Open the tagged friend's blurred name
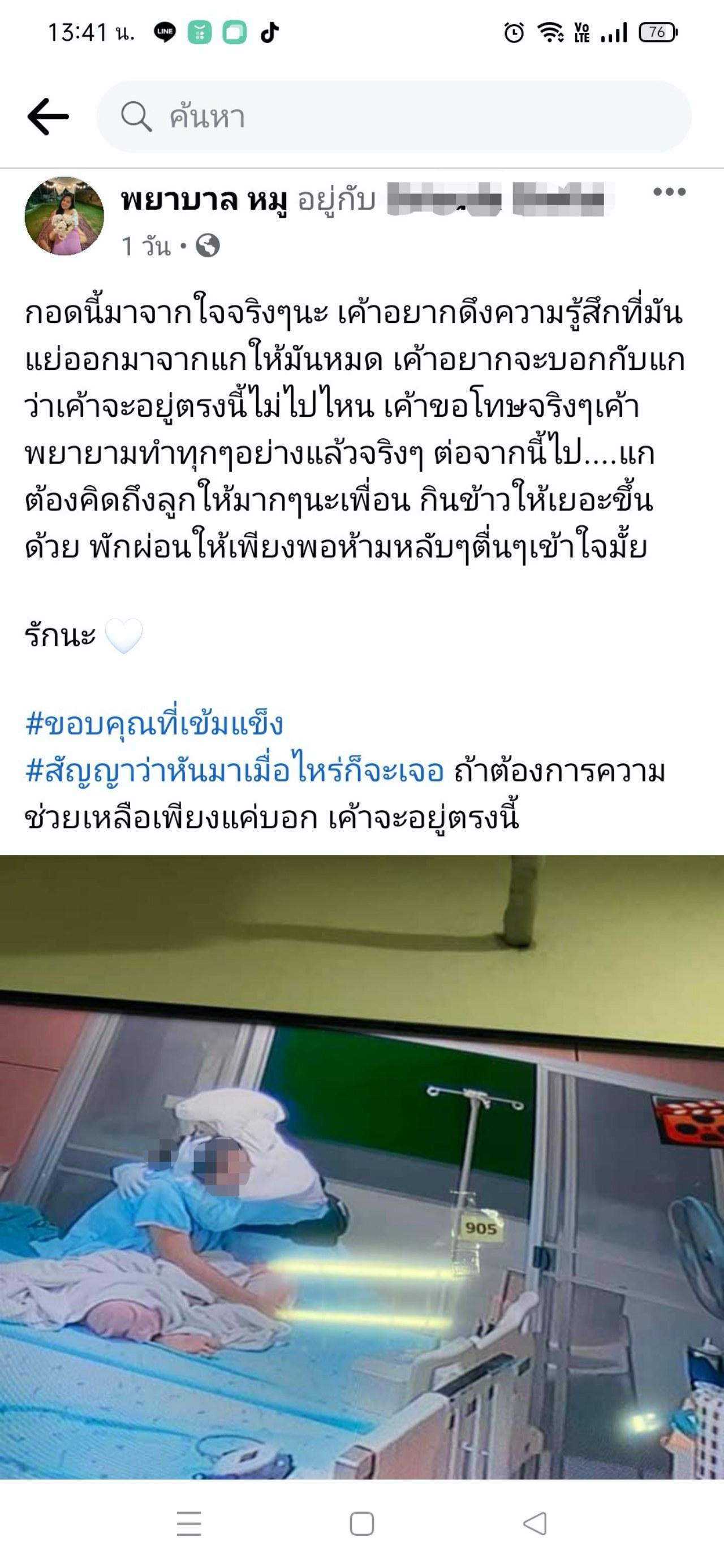724x1568 pixels. click(499, 200)
